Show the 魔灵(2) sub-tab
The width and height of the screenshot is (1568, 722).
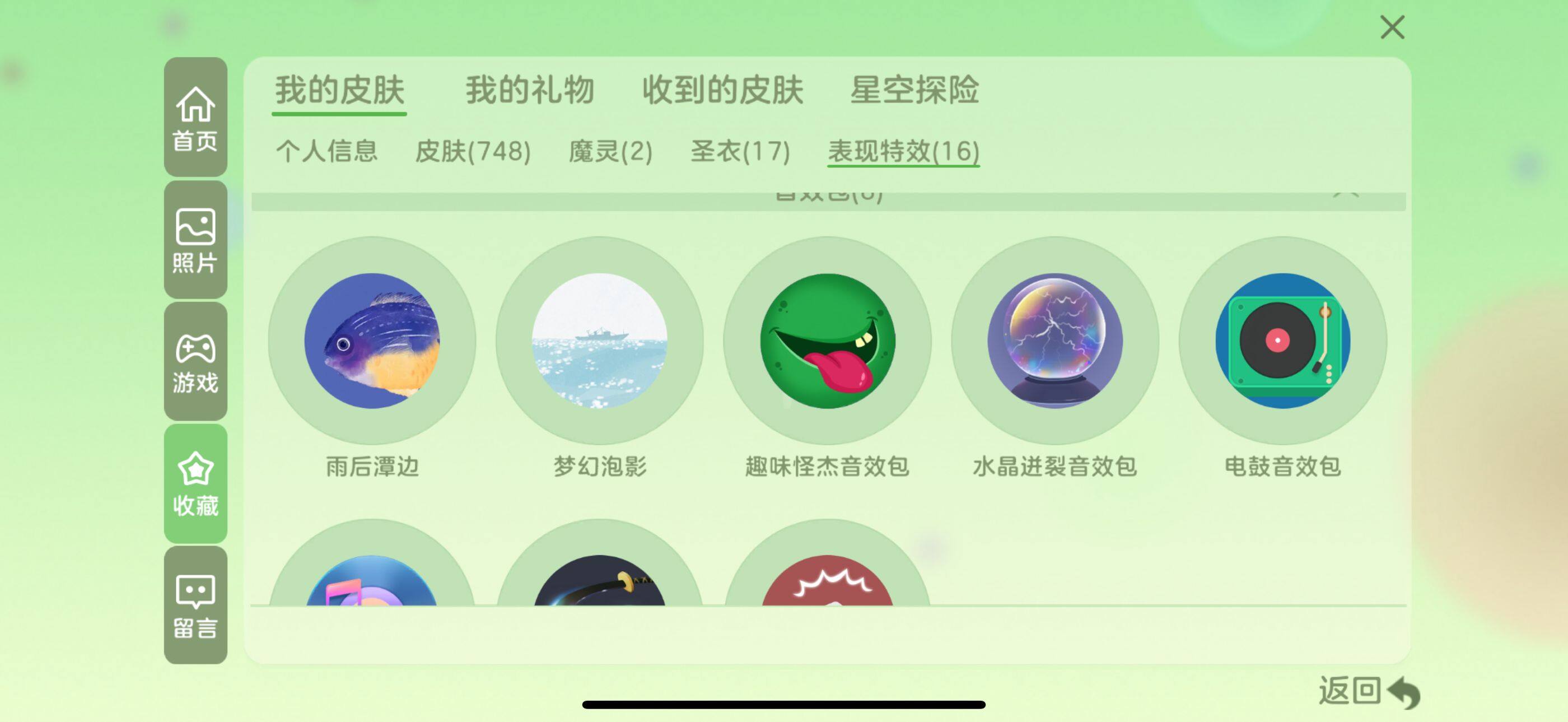coord(610,151)
